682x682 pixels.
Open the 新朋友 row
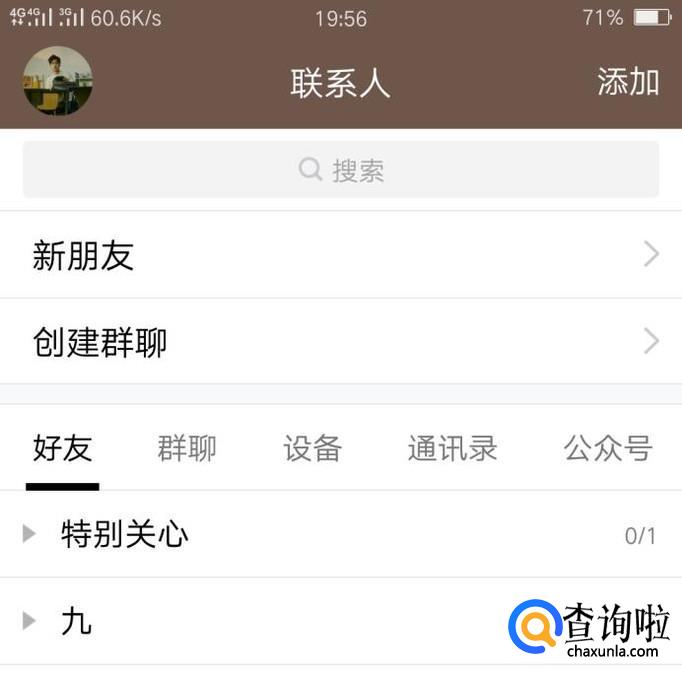pyautogui.click(x=340, y=256)
